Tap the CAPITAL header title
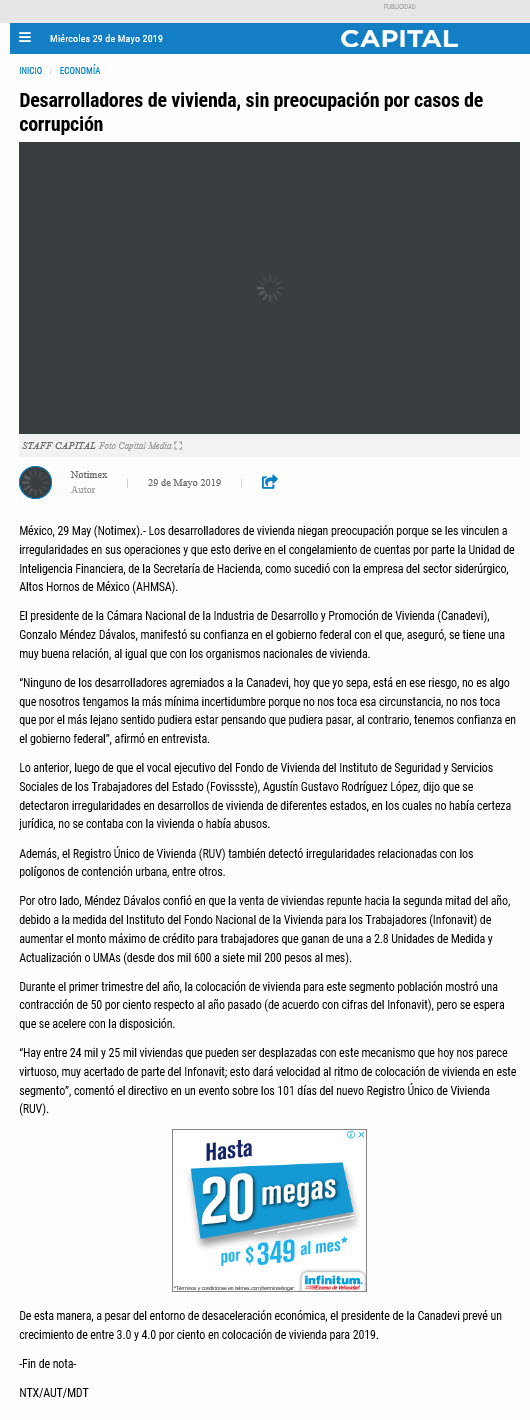 tap(399, 39)
